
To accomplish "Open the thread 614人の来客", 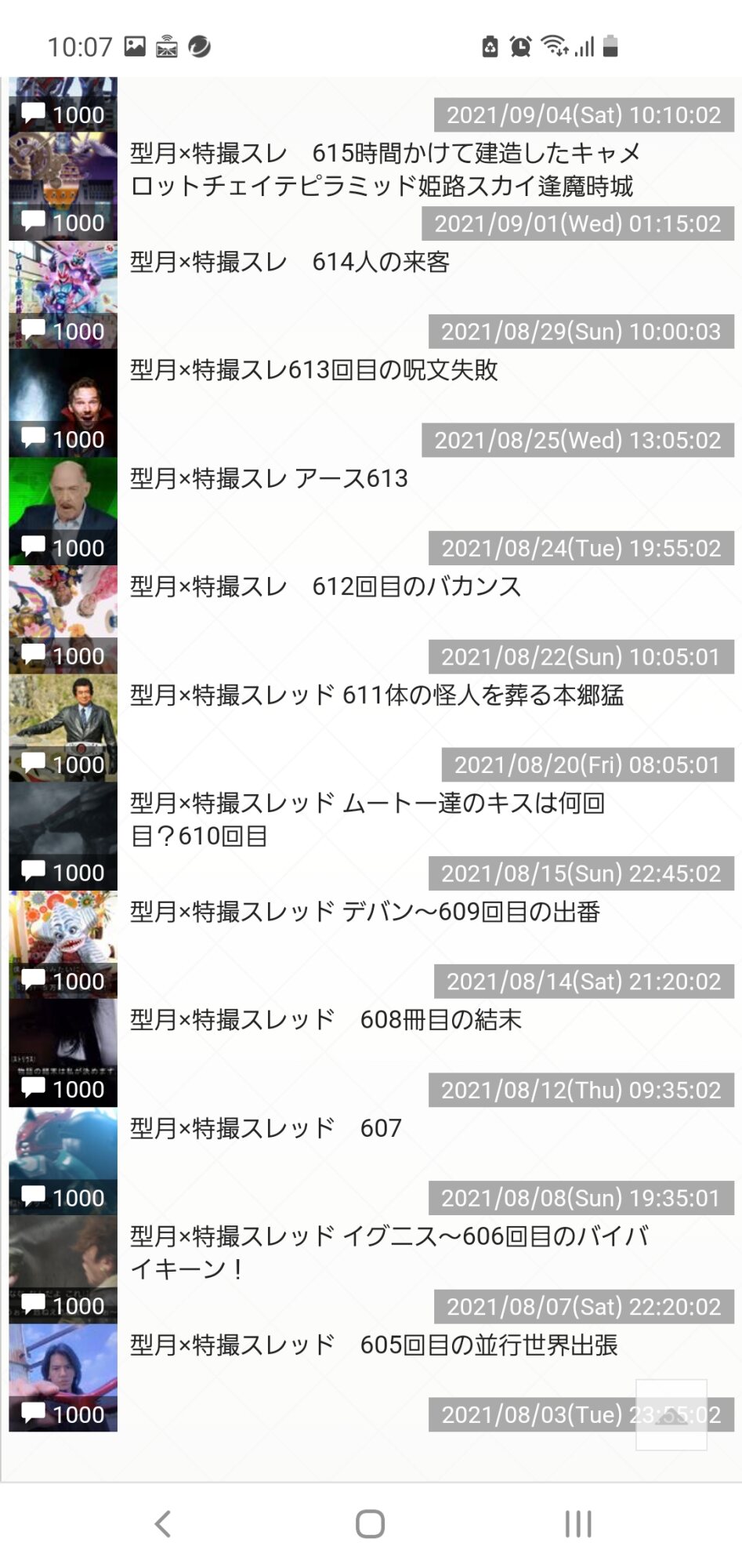I will [x=290, y=262].
